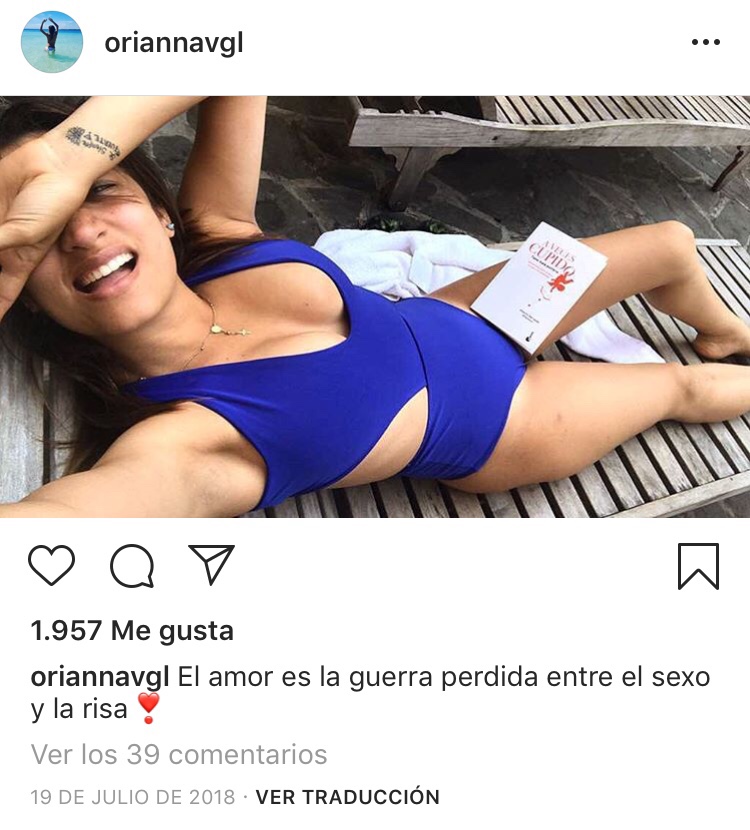View who liked via 1.957 Me gusta
This screenshot has width=750, height=830.
tap(132, 631)
